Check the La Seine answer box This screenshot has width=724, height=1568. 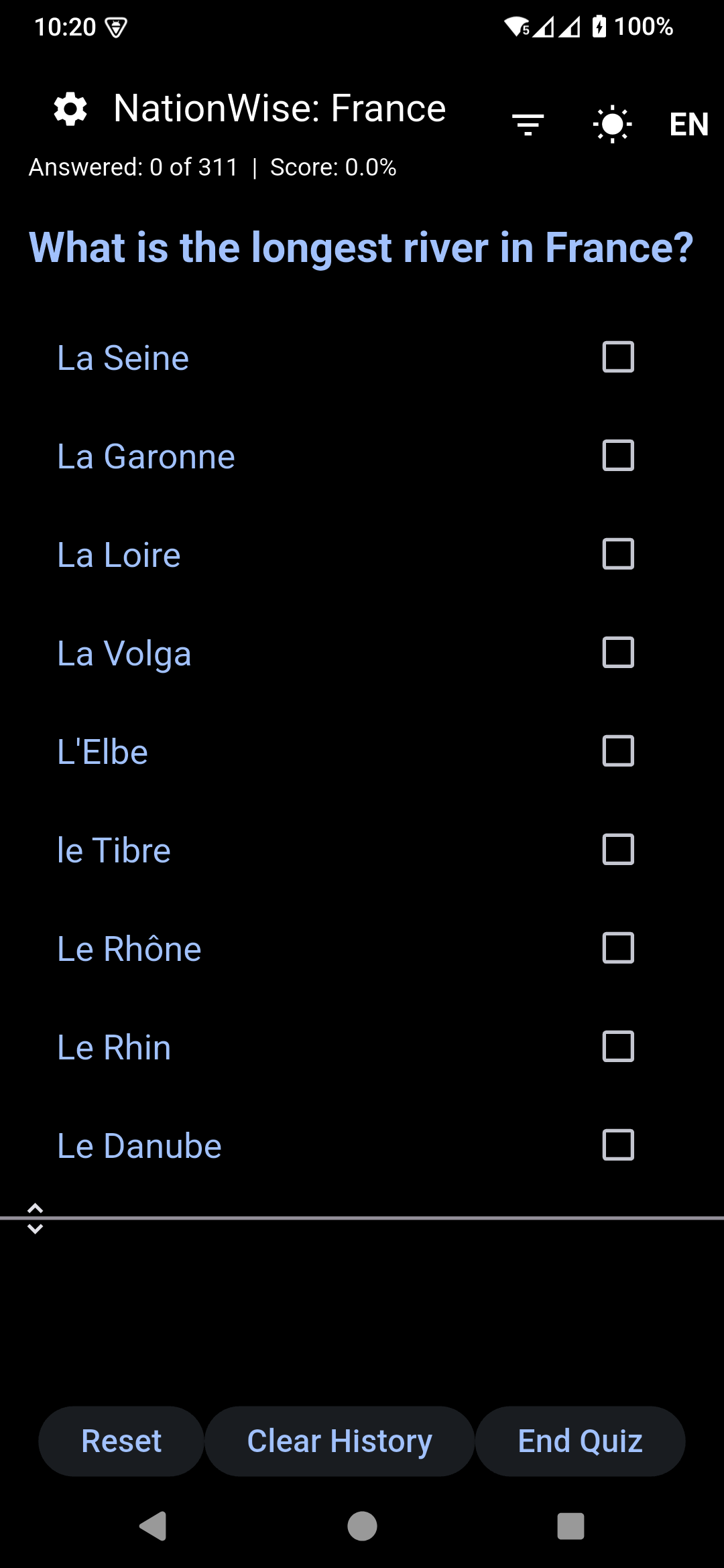coord(618,358)
